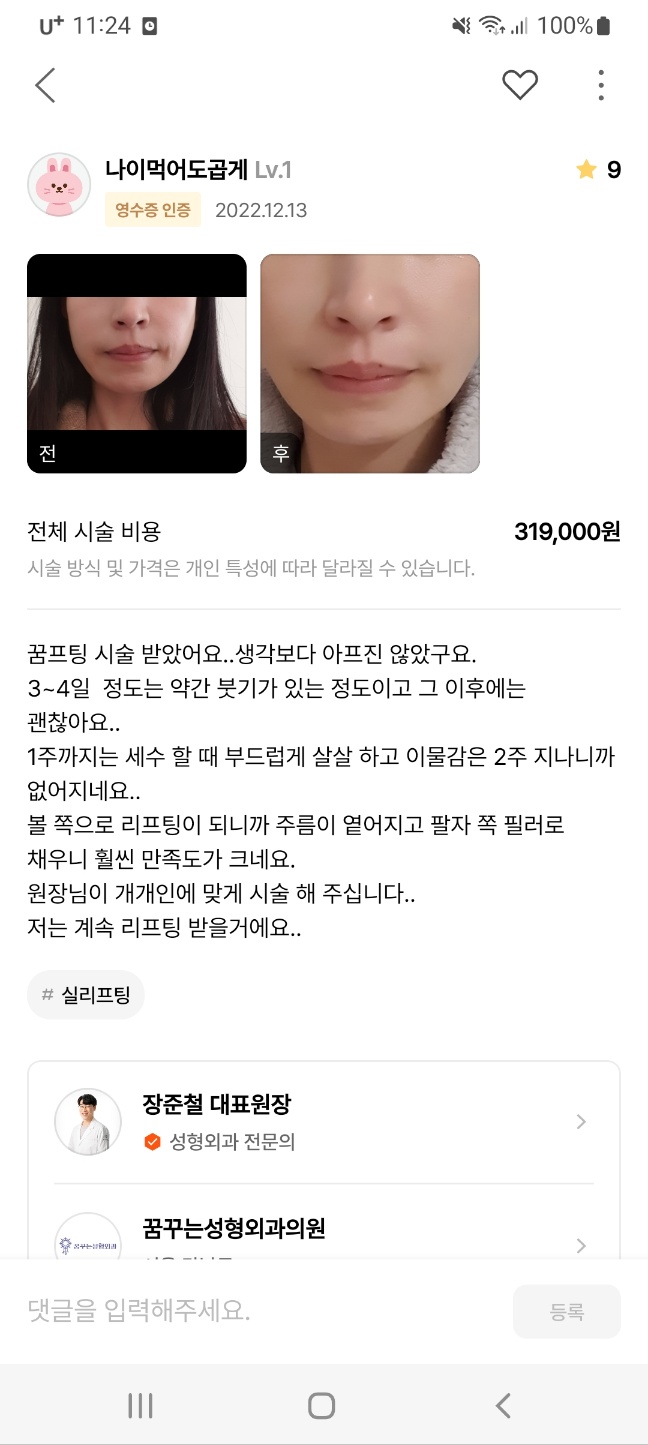Tap the 등록 submit button
The height and width of the screenshot is (1445, 648).
click(x=566, y=1312)
